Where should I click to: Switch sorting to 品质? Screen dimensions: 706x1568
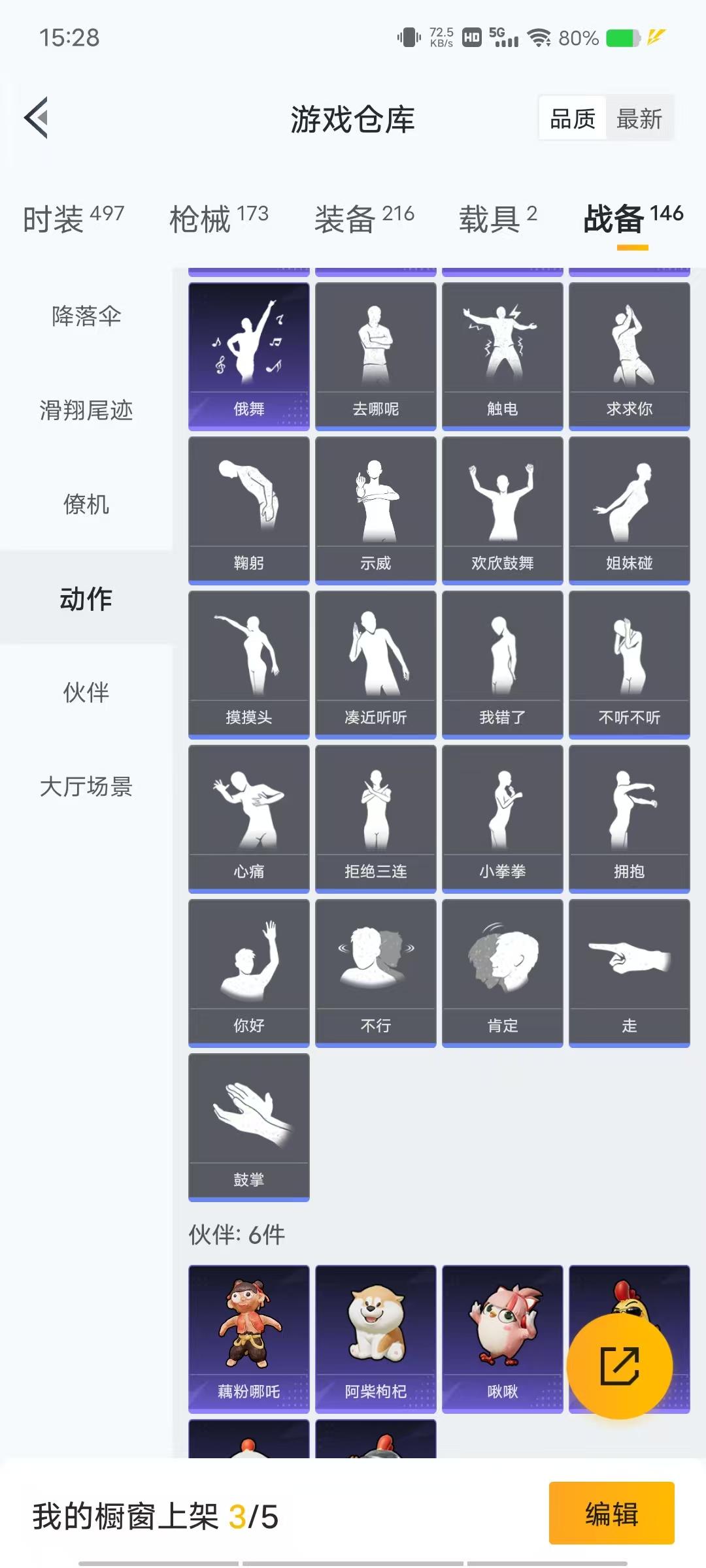click(x=573, y=118)
